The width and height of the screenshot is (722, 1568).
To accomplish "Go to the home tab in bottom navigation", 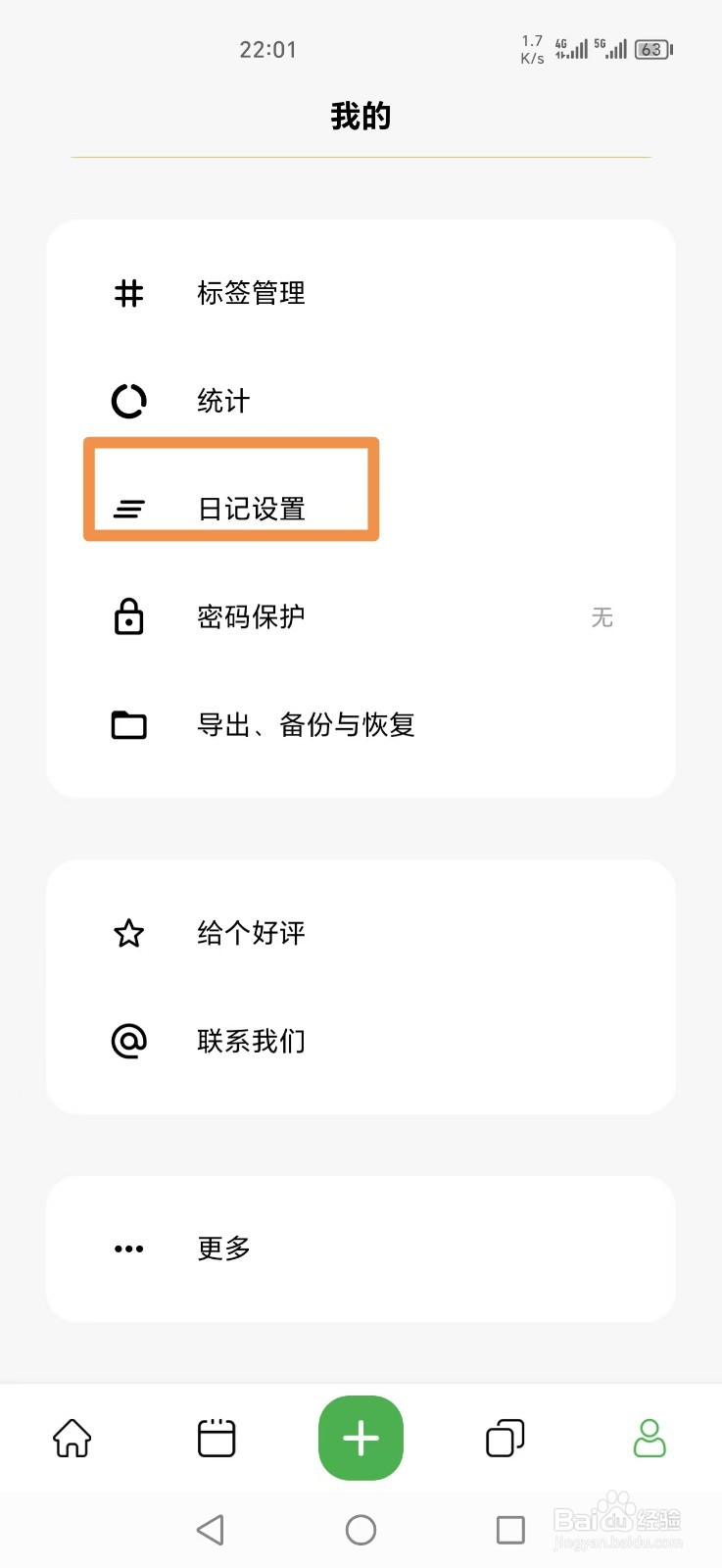I will 71,1437.
